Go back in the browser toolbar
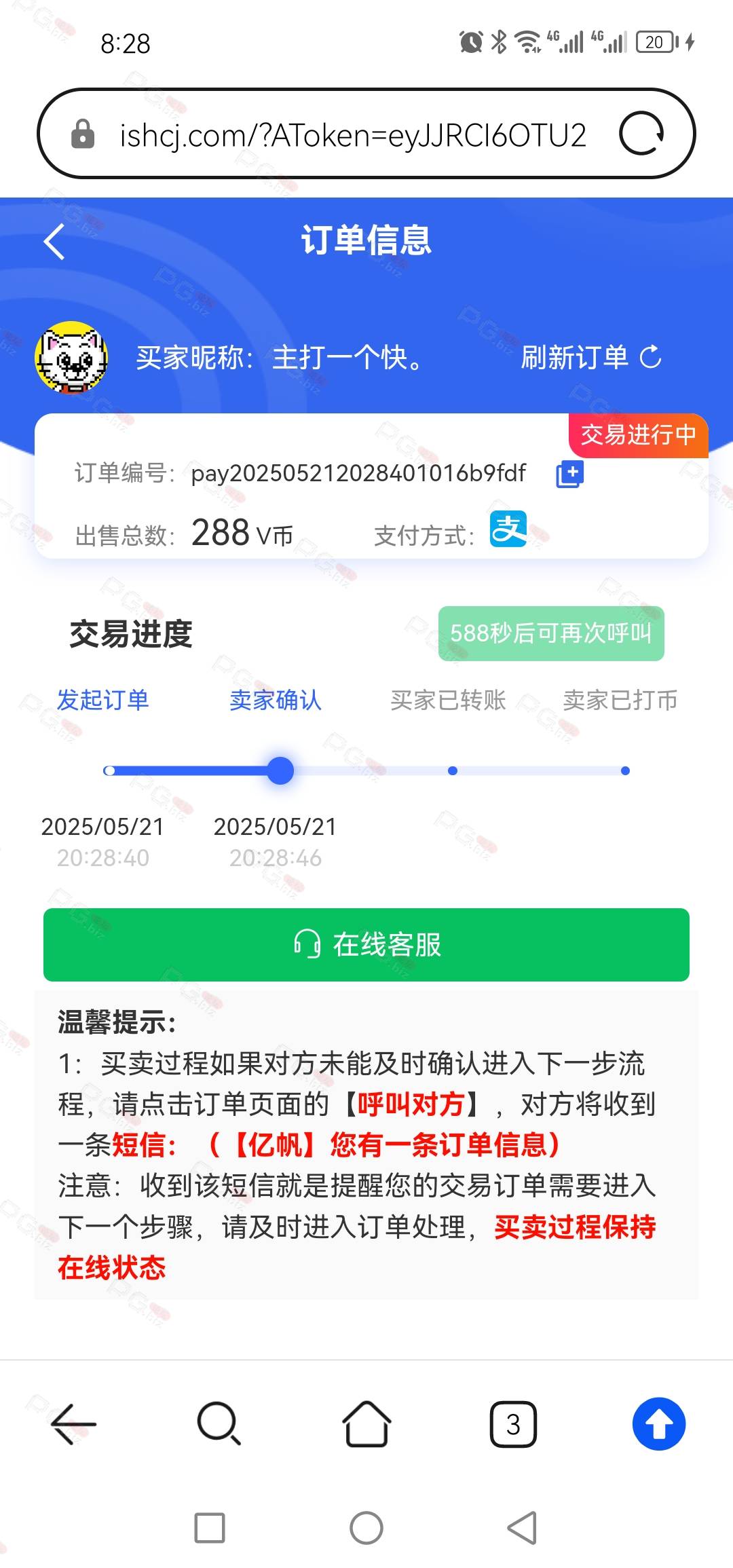The width and height of the screenshot is (733, 1568). click(74, 1423)
